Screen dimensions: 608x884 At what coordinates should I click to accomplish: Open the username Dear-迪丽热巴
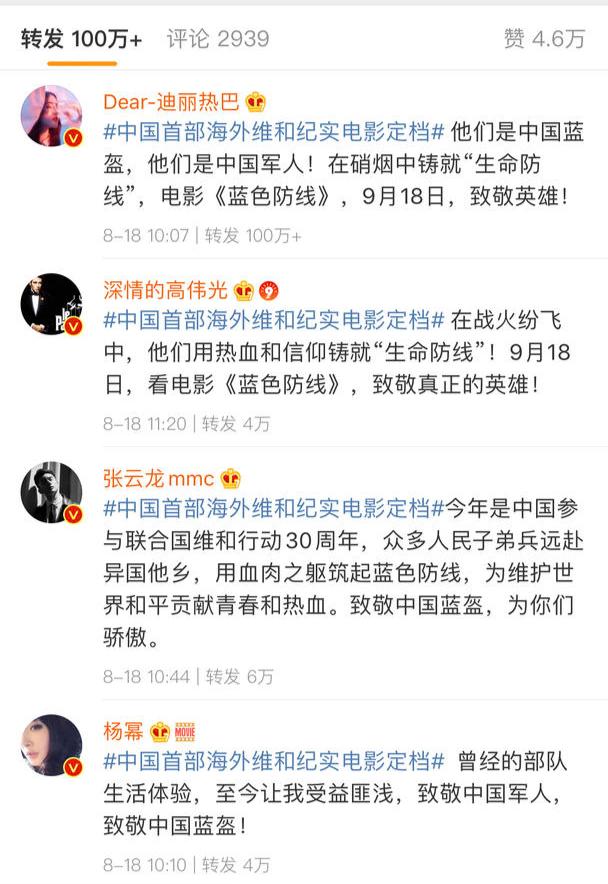tap(170, 102)
